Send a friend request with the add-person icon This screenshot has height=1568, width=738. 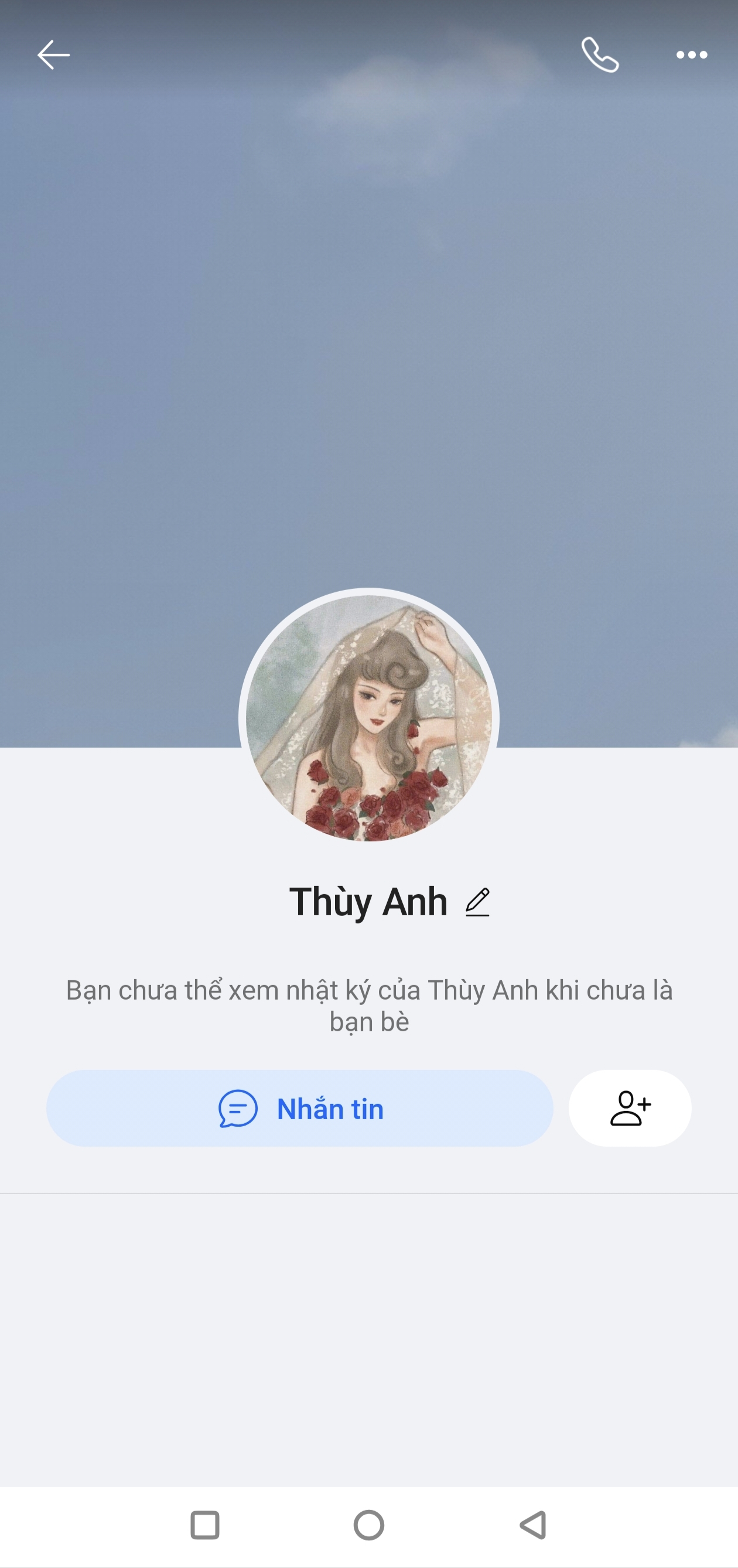click(630, 1108)
